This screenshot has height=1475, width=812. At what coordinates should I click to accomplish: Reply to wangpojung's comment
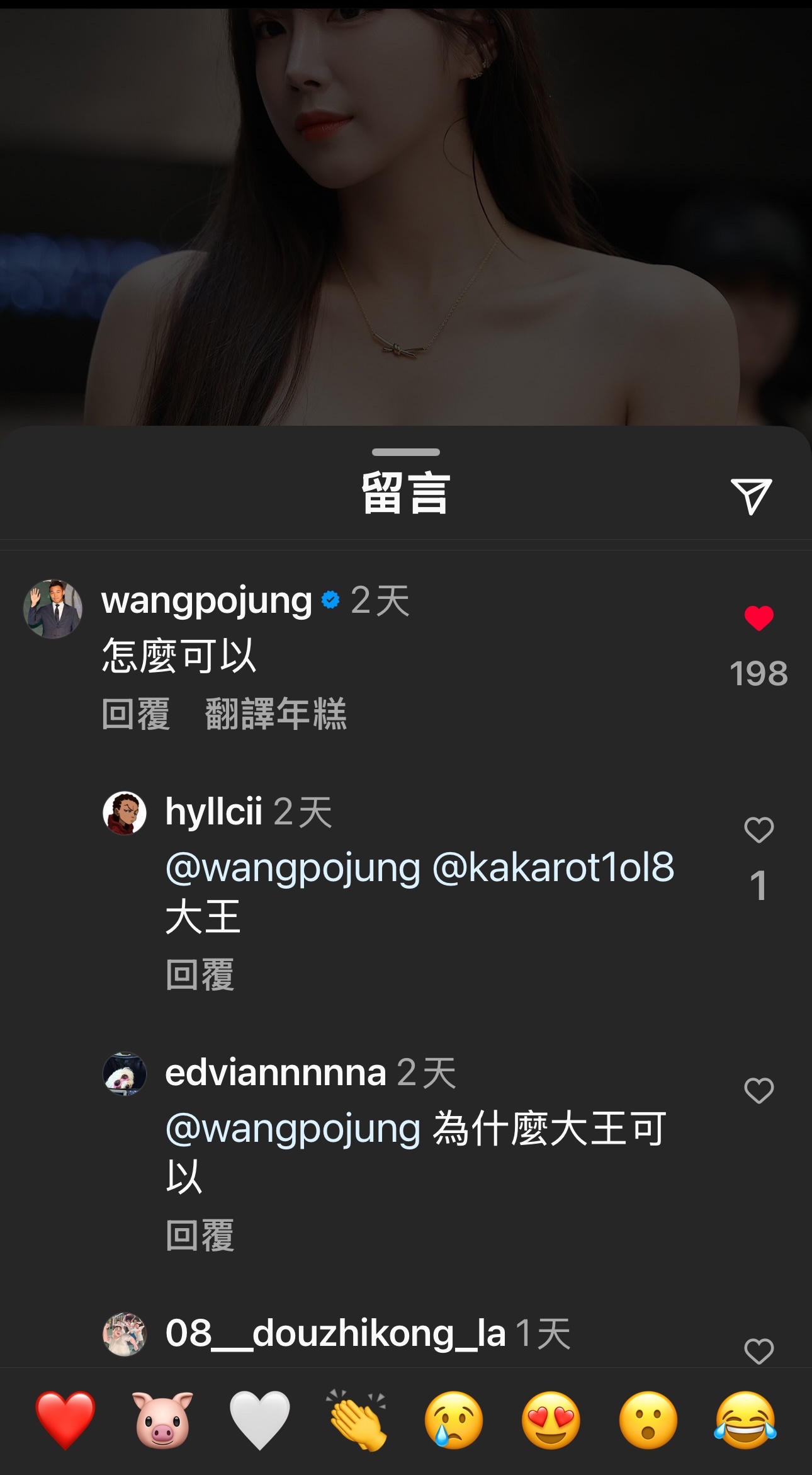pos(136,714)
